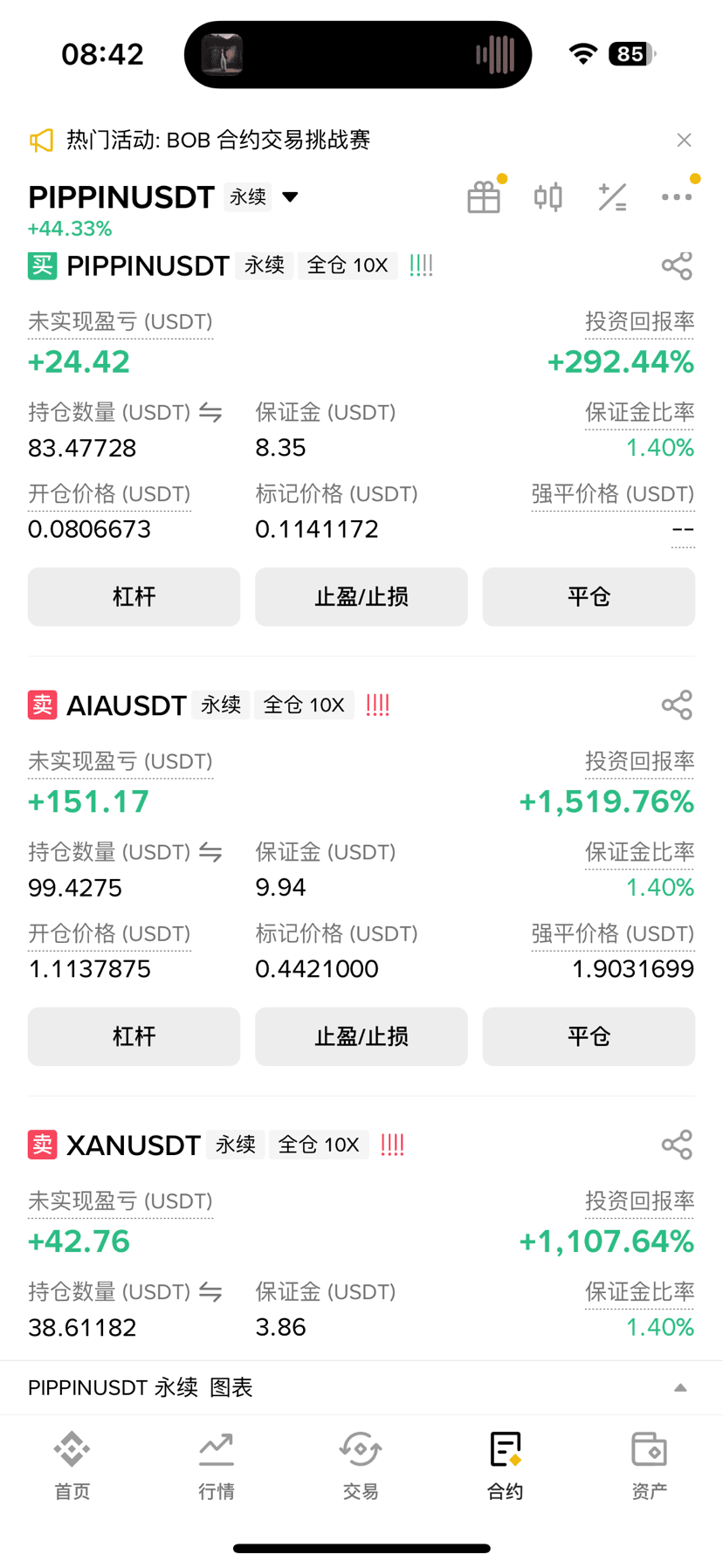
Task: Open the three-dot overflow menu
Action: [677, 197]
